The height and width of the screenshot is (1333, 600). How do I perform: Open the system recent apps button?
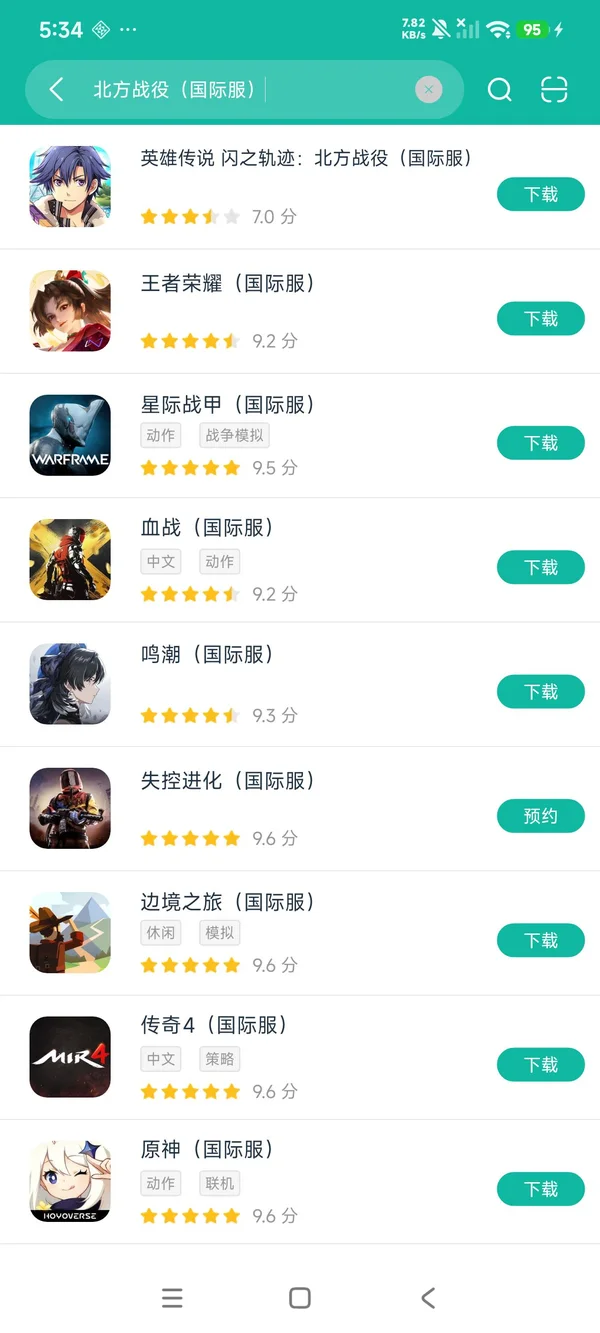pyautogui.click(x=172, y=1298)
